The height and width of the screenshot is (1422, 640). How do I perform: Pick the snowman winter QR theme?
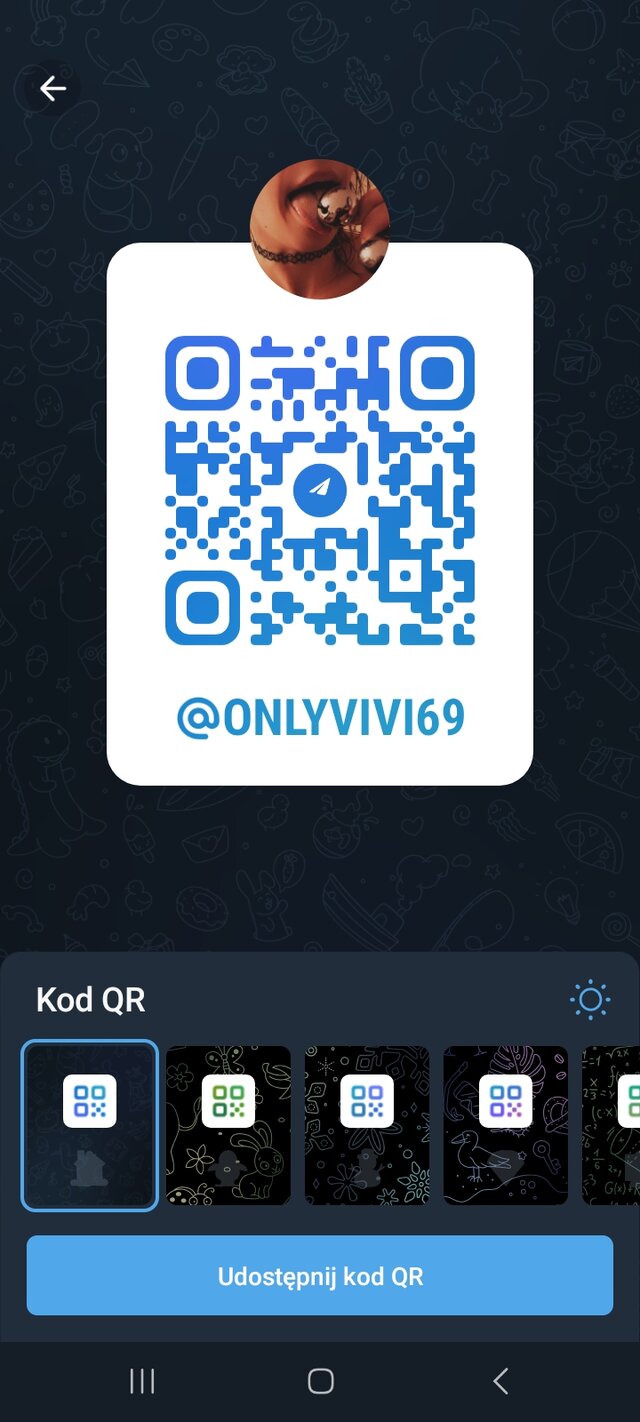click(367, 1125)
